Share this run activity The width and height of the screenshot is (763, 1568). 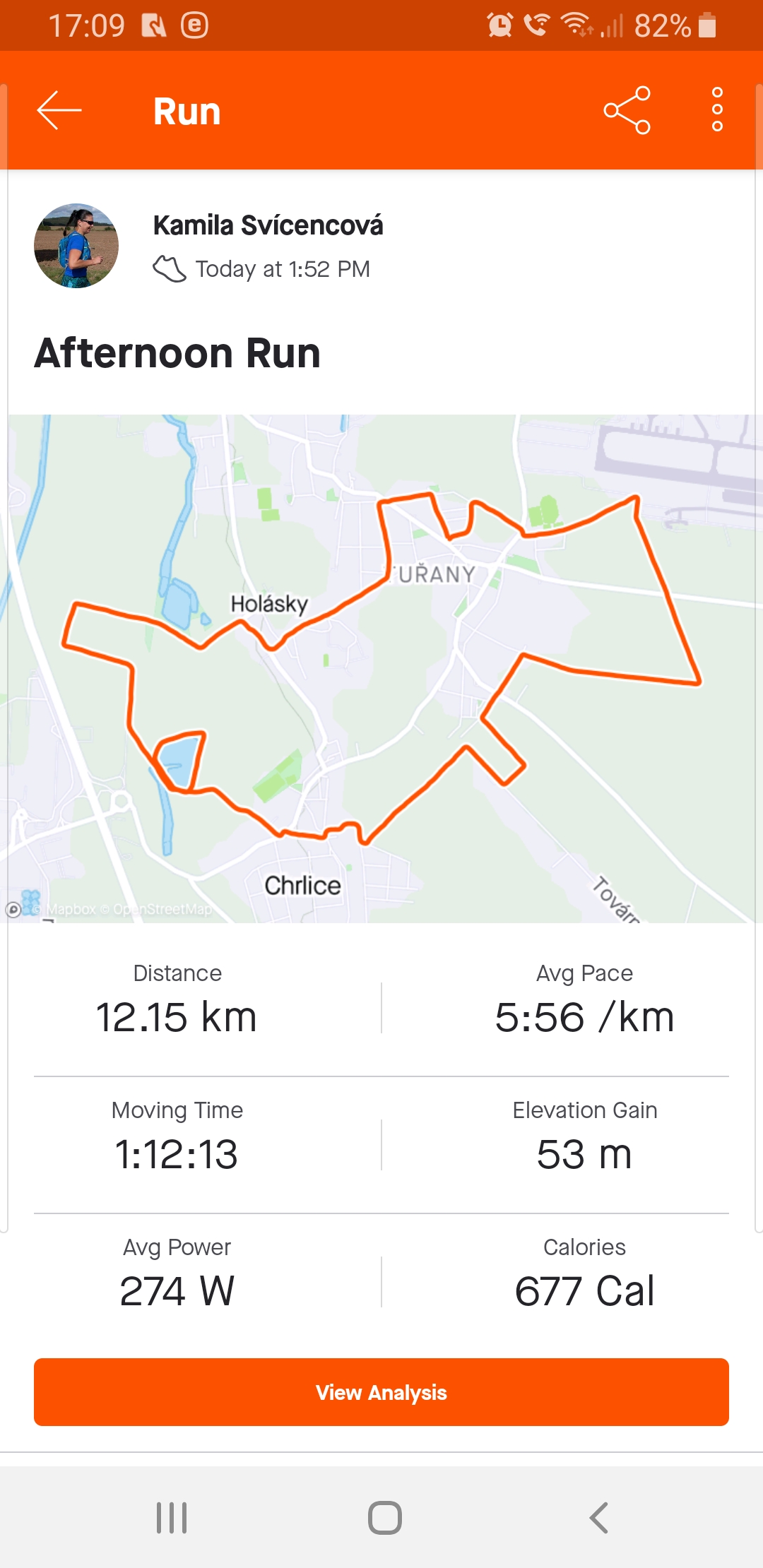click(x=627, y=110)
